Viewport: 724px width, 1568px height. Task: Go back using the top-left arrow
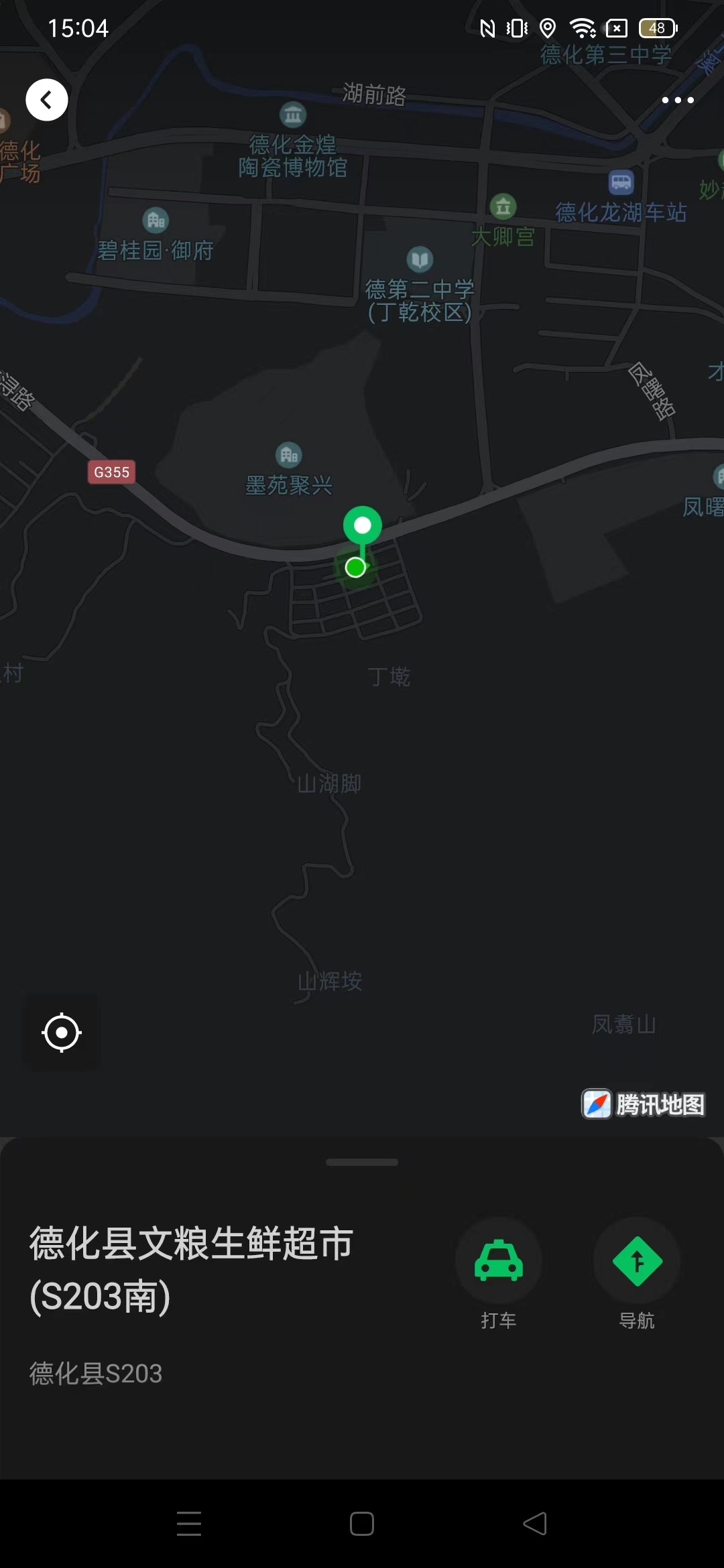(46, 101)
